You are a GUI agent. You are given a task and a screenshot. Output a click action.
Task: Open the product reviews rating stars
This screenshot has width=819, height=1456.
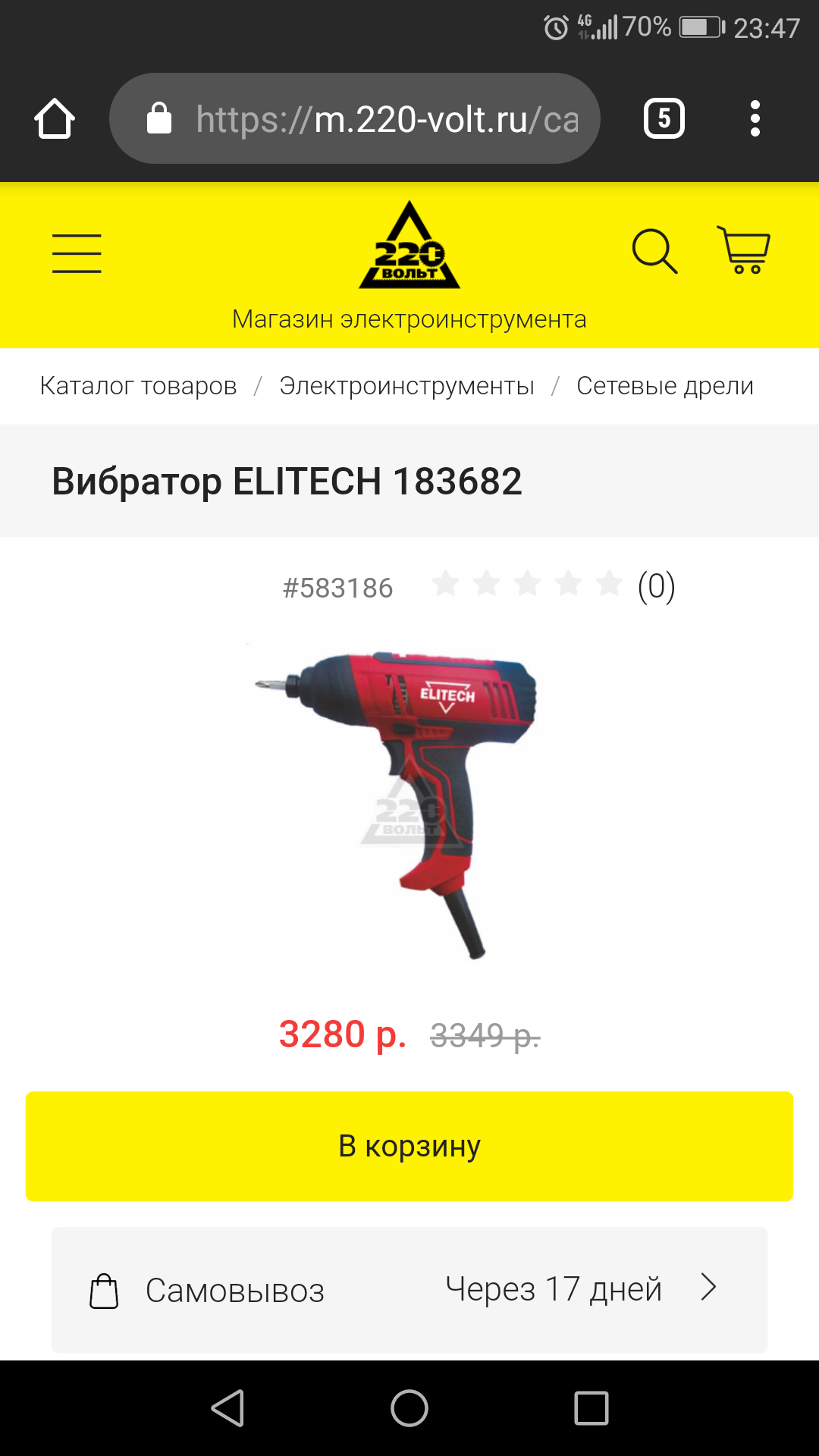[527, 585]
